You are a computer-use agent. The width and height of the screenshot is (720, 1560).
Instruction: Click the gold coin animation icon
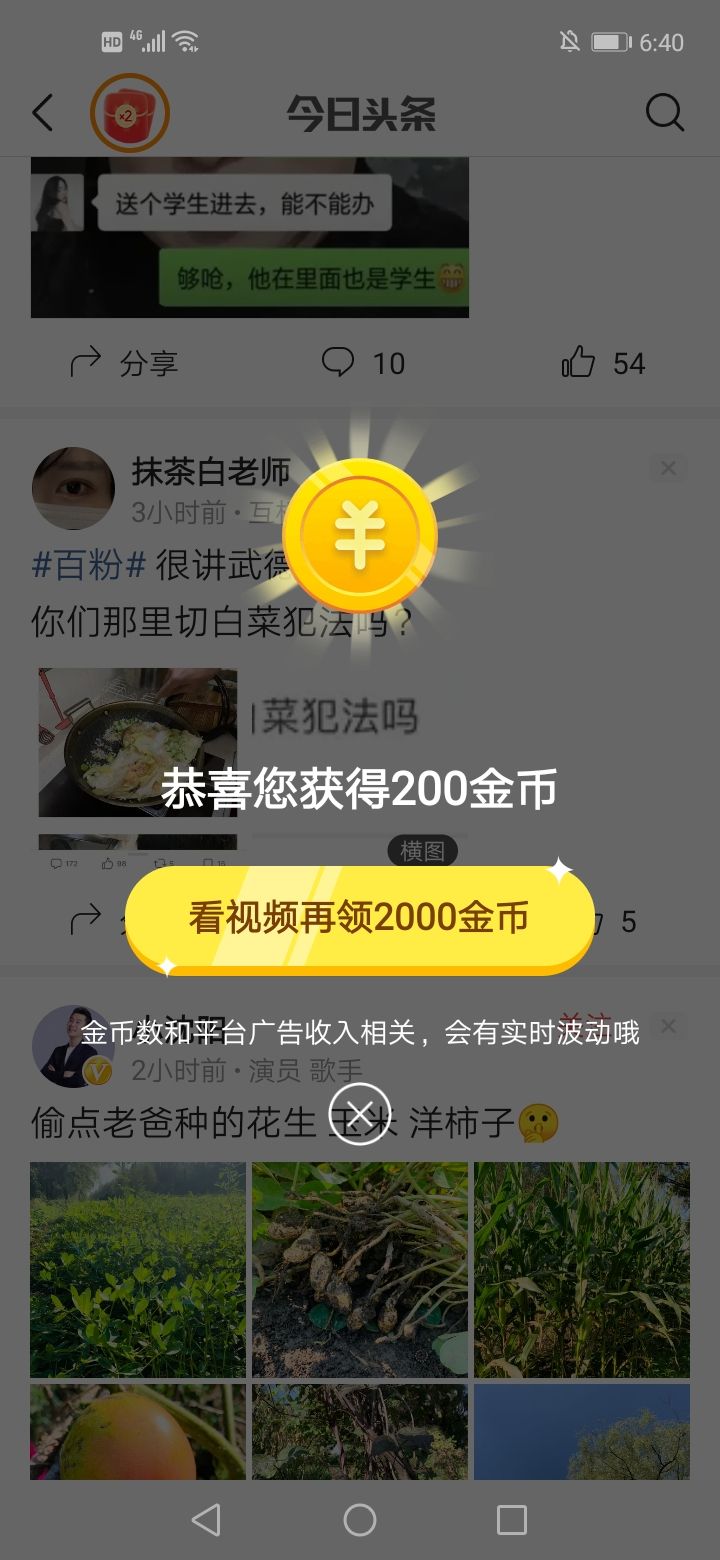click(360, 533)
